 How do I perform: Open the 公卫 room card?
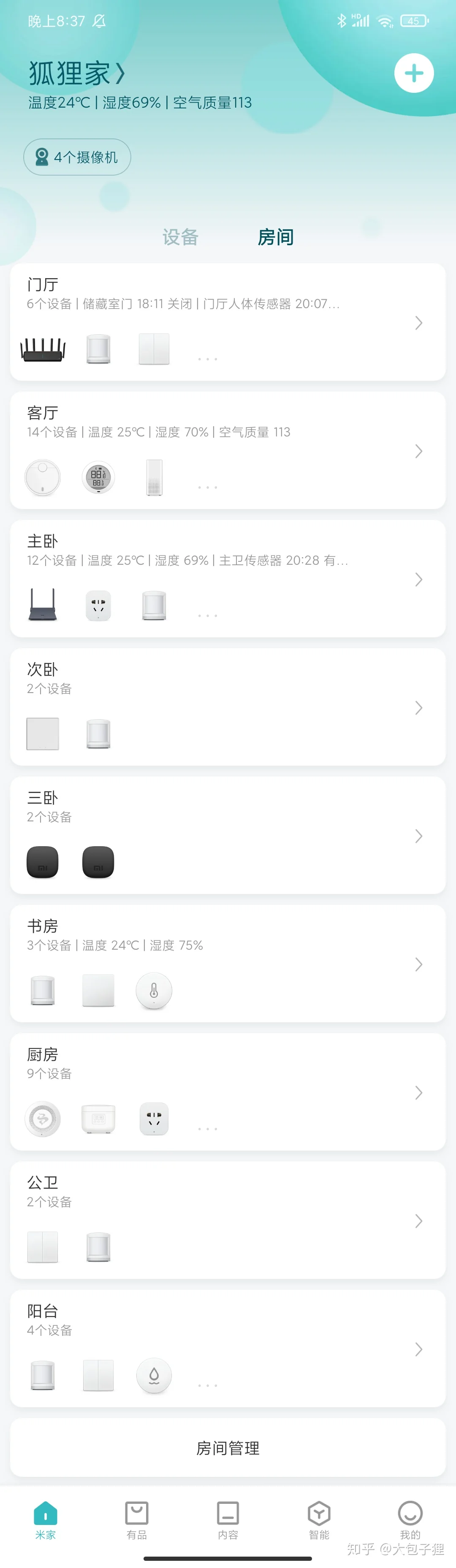click(228, 1221)
